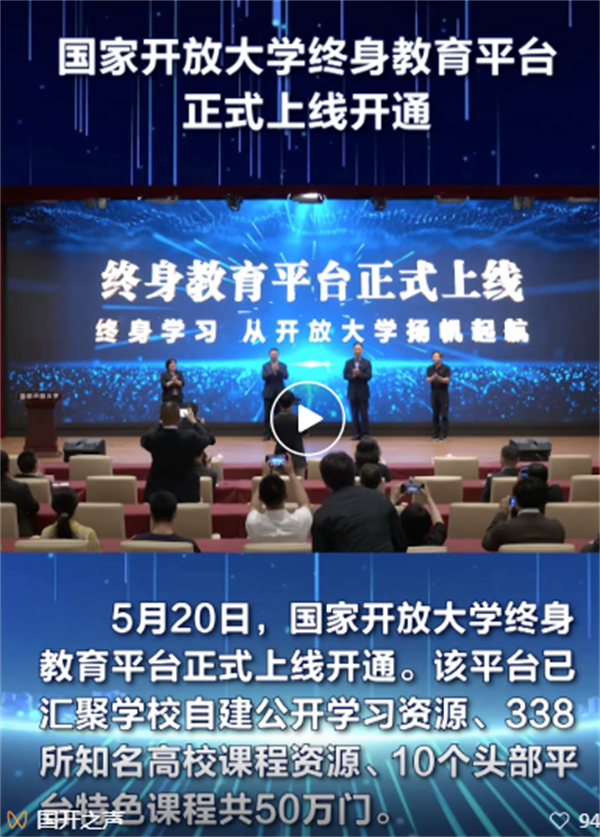Viewport: 600px width, 837px height.
Task: Like the video with the heart icon
Action: [x=560, y=821]
